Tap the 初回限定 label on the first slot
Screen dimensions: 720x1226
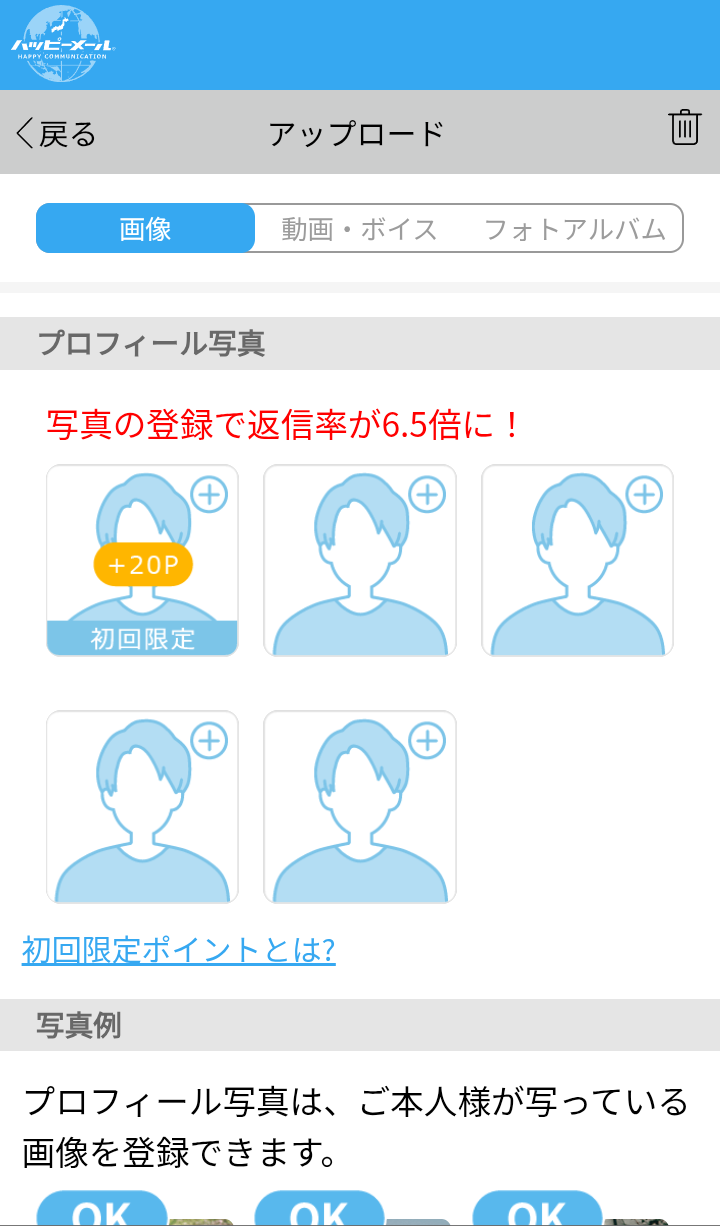click(142, 638)
